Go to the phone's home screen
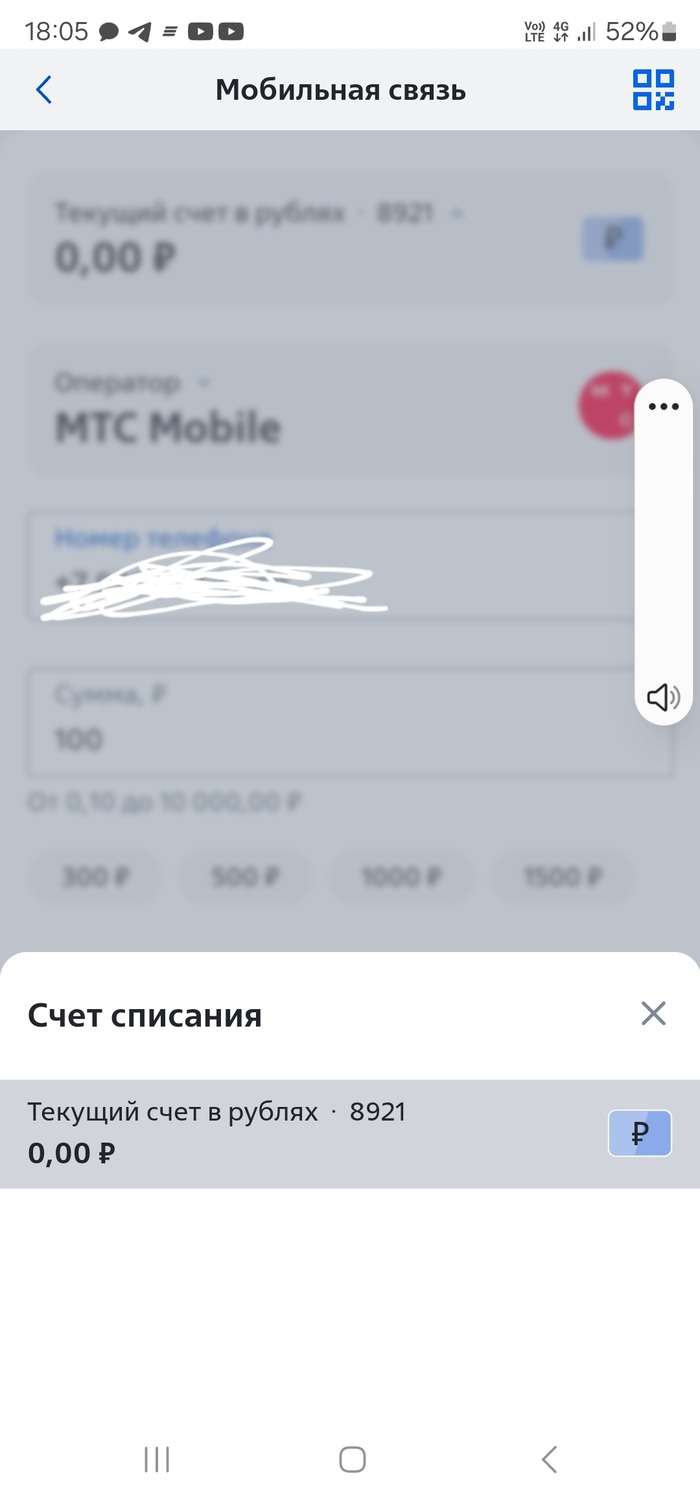 click(x=352, y=1459)
